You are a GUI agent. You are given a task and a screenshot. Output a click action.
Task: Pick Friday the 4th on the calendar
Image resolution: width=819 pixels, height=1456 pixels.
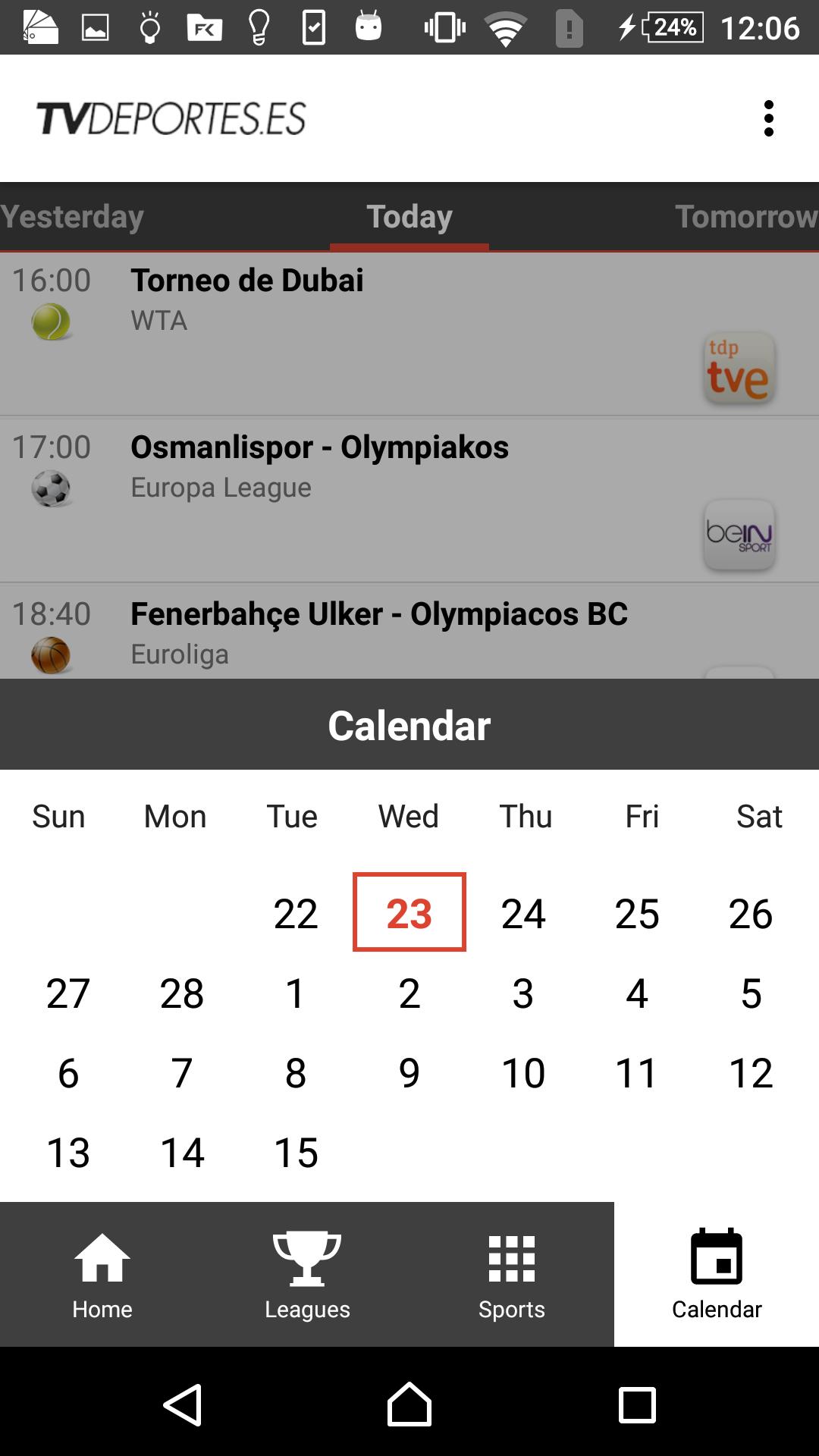click(638, 993)
